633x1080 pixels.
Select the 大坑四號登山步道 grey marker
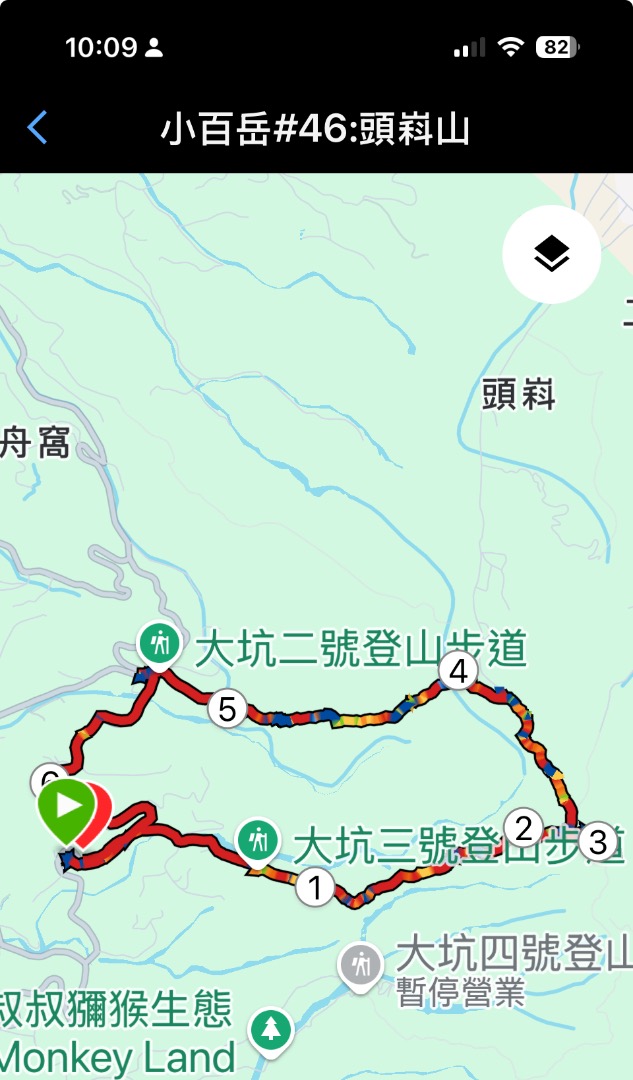click(x=360, y=968)
